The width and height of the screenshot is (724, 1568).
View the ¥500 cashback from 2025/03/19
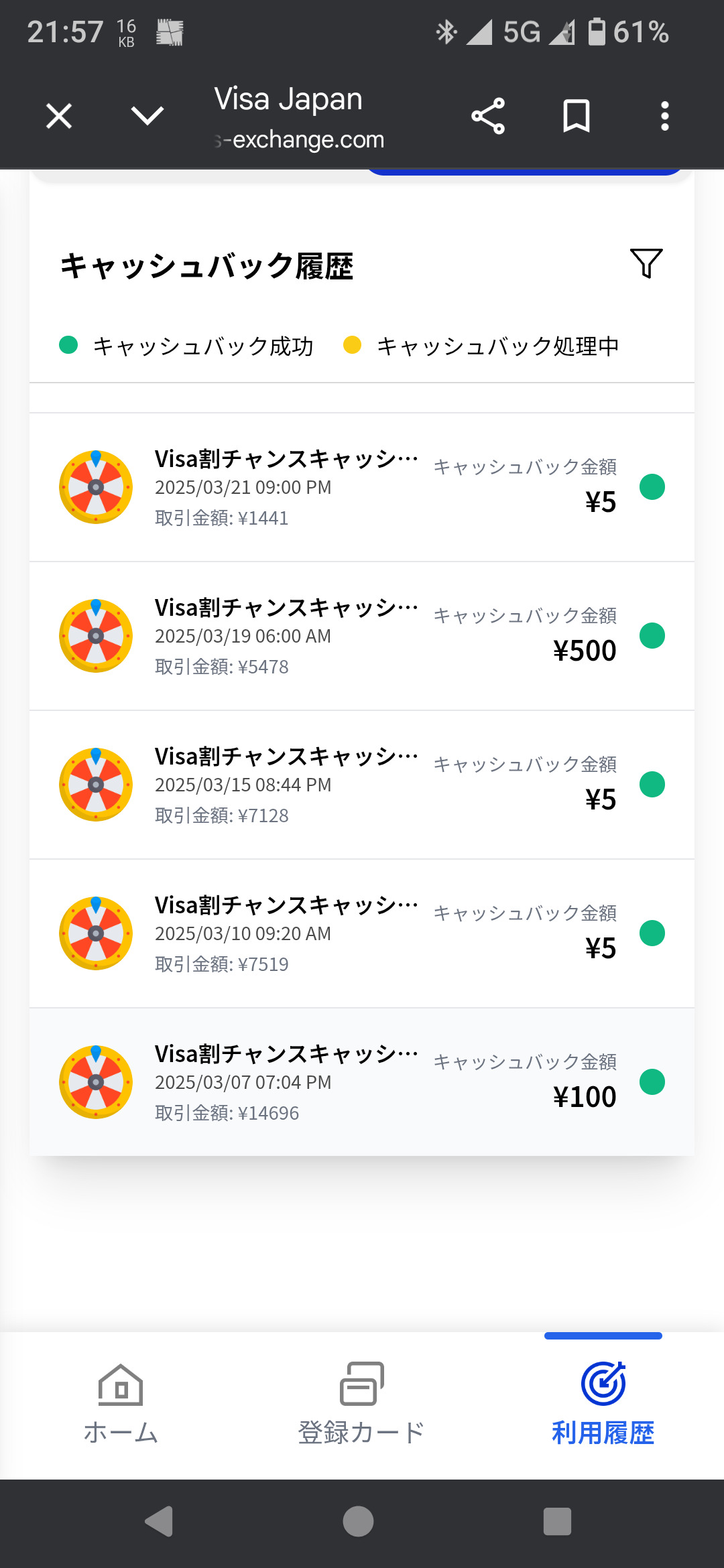pos(362,636)
